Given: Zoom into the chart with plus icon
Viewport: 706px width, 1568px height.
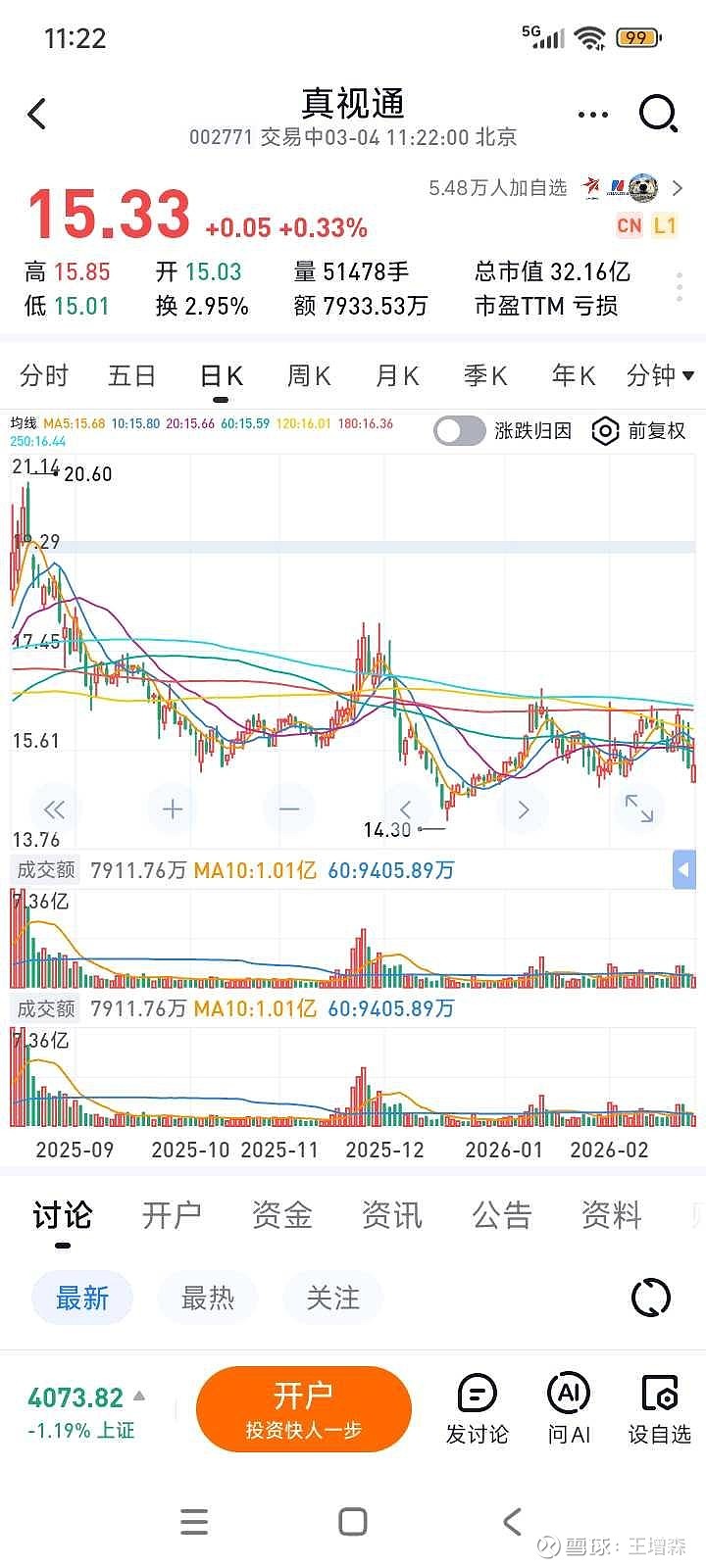Looking at the screenshot, I should (171, 808).
